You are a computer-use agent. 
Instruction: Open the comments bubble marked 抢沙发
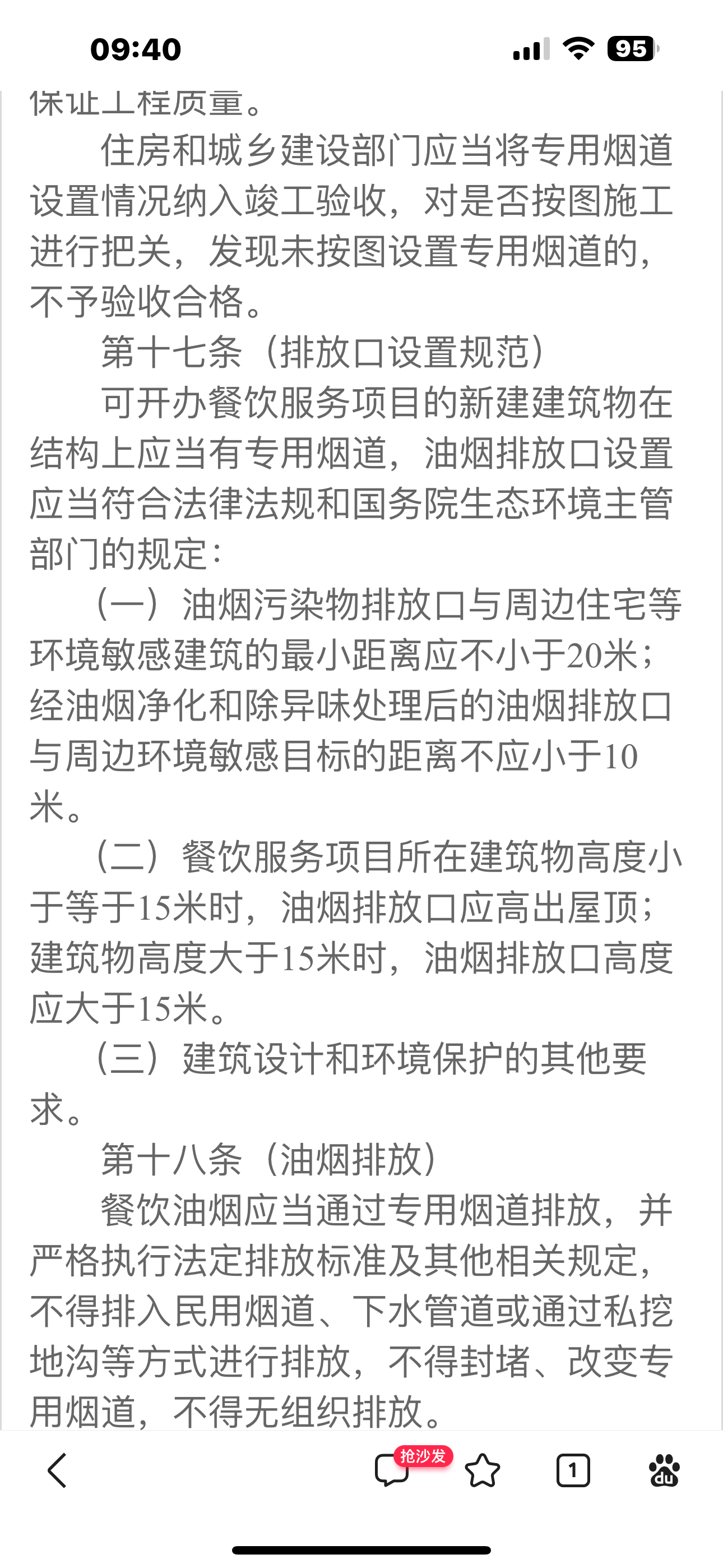pyautogui.click(x=392, y=1471)
